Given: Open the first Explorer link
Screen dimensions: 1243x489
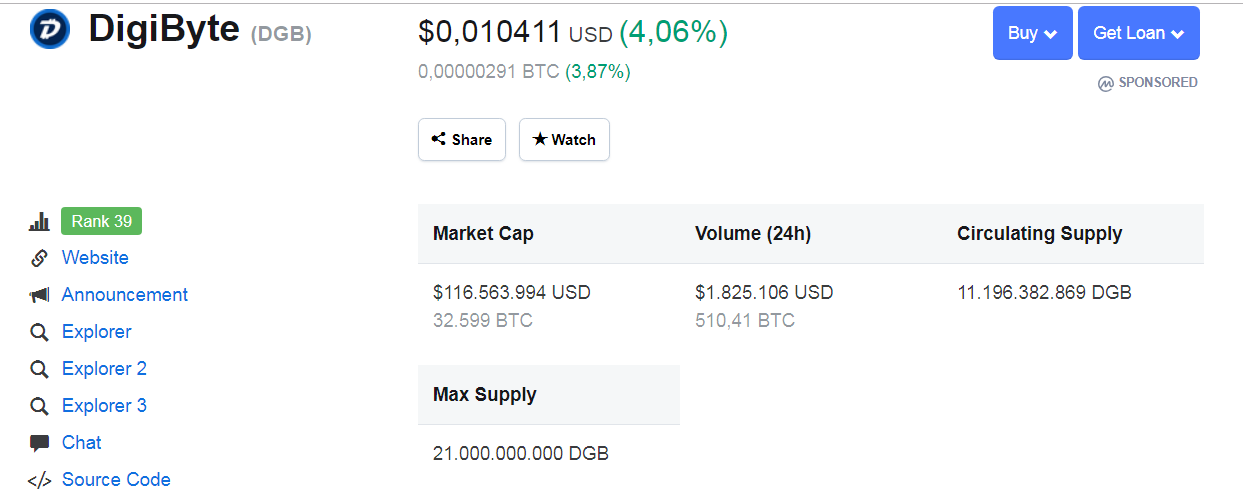Looking at the screenshot, I should click(x=96, y=332).
